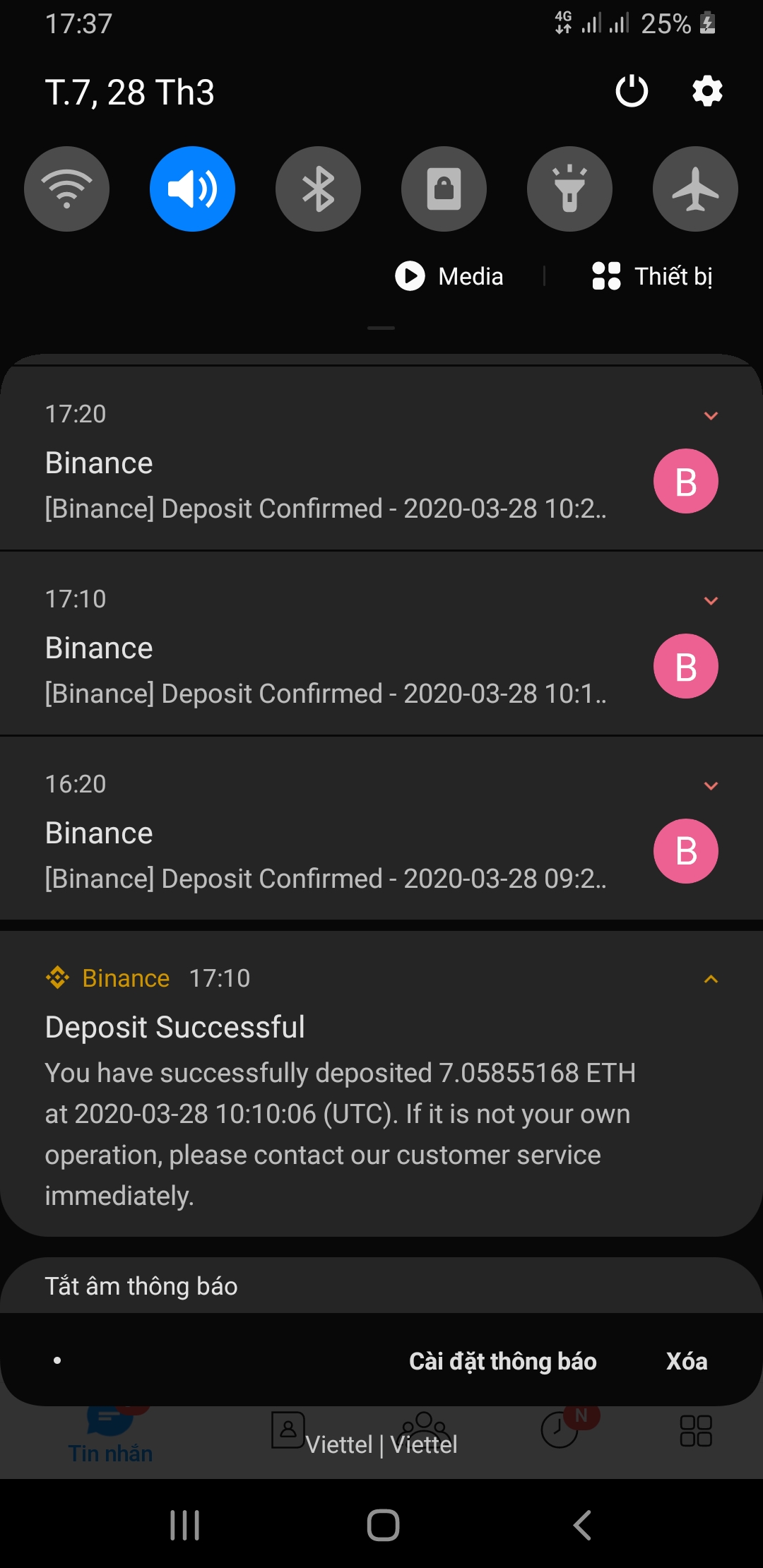Toggle the screen rotation lock

point(444,189)
